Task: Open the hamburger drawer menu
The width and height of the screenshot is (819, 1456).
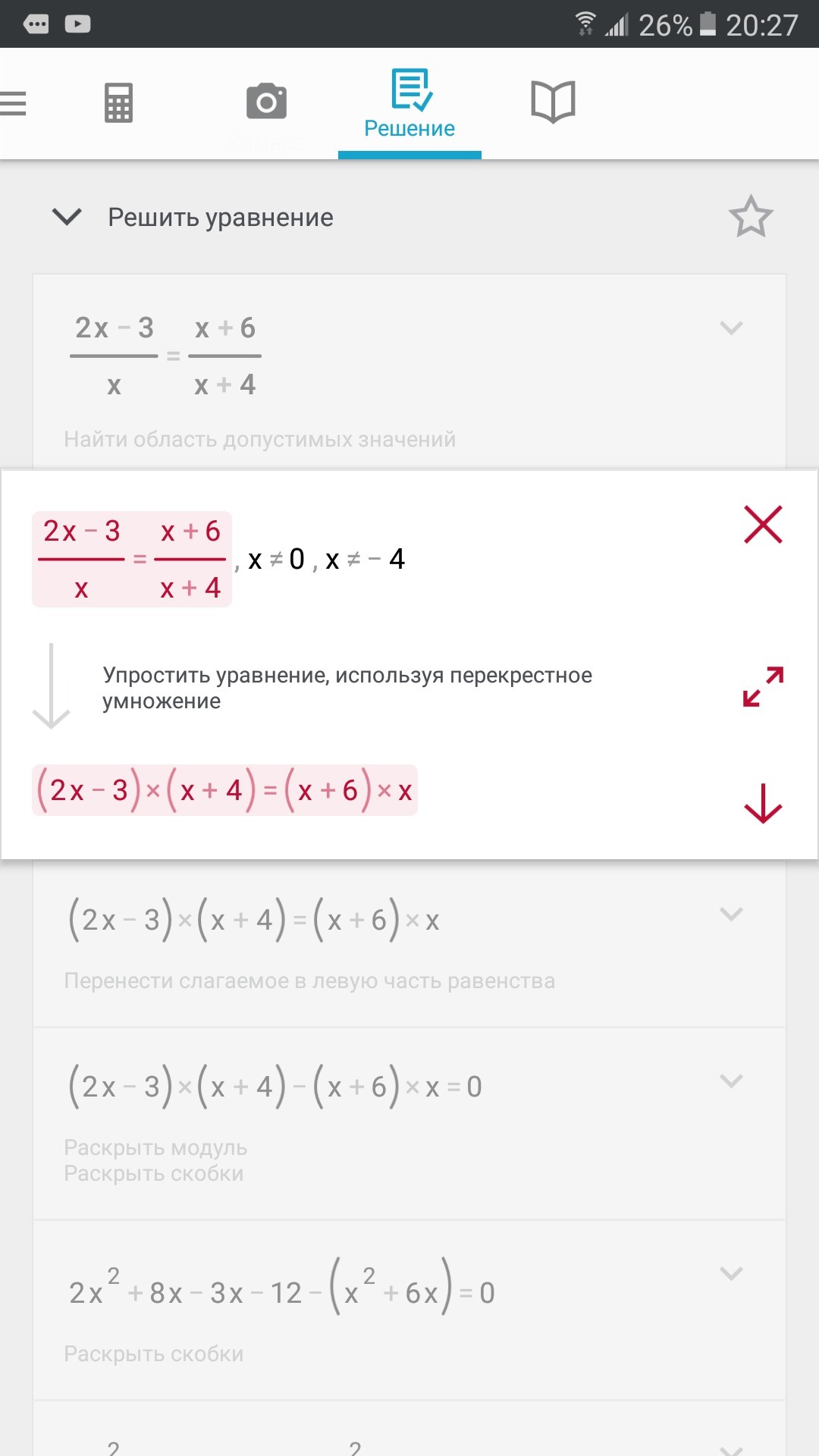Action: [13, 103]
